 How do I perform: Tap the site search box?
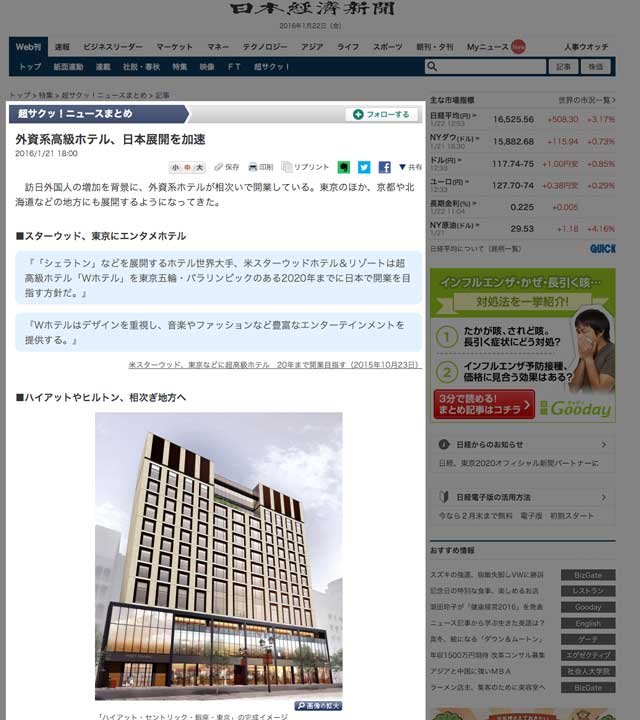pyautogui.click(x=490, y=67)
